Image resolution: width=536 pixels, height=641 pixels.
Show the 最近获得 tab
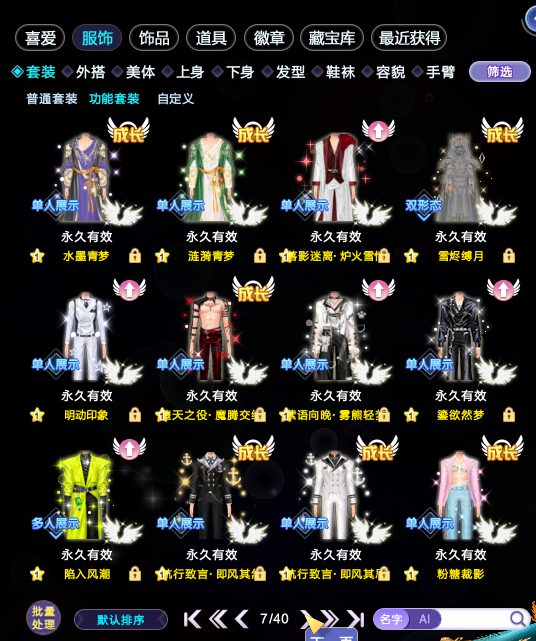409,38
